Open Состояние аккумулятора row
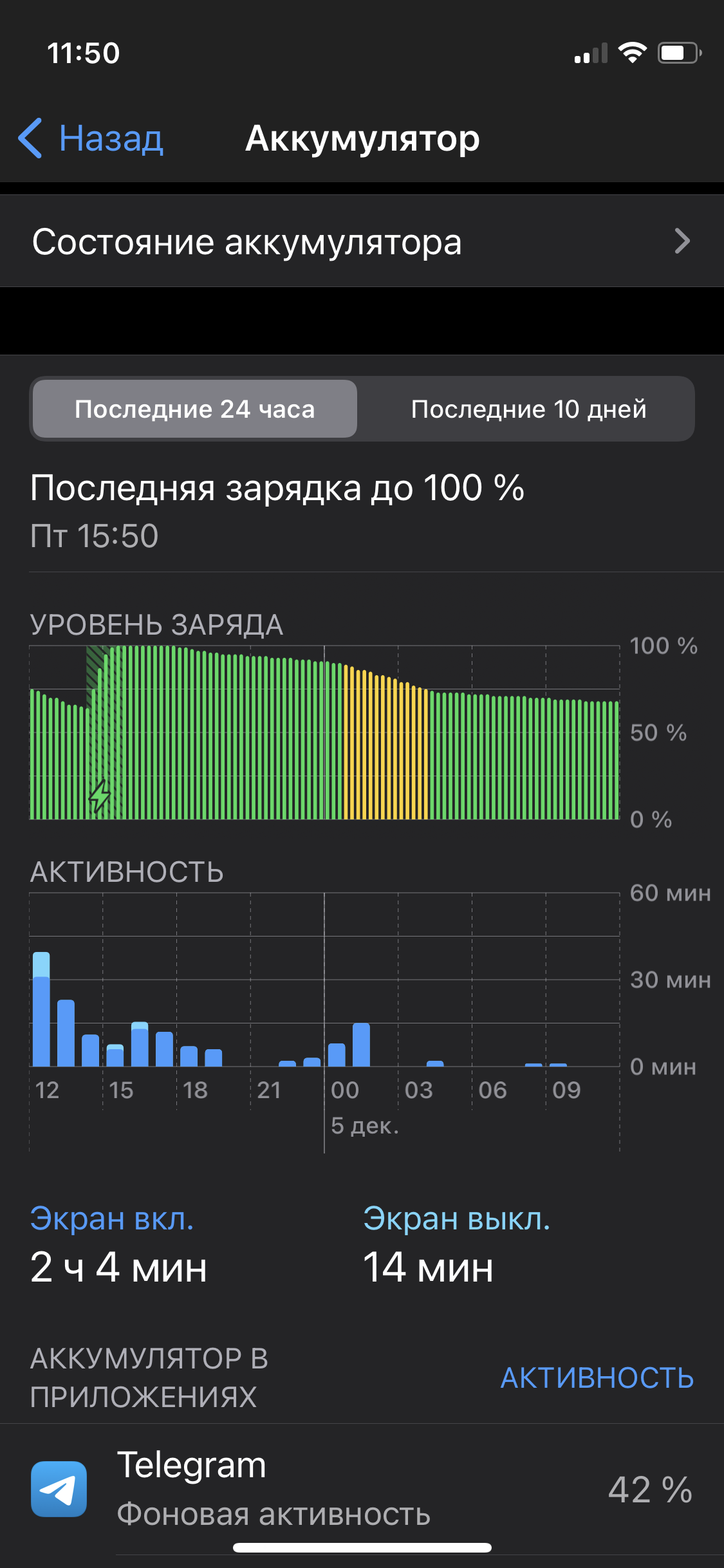The width and height of the screenshot is (724, 1568). [362, 241]
